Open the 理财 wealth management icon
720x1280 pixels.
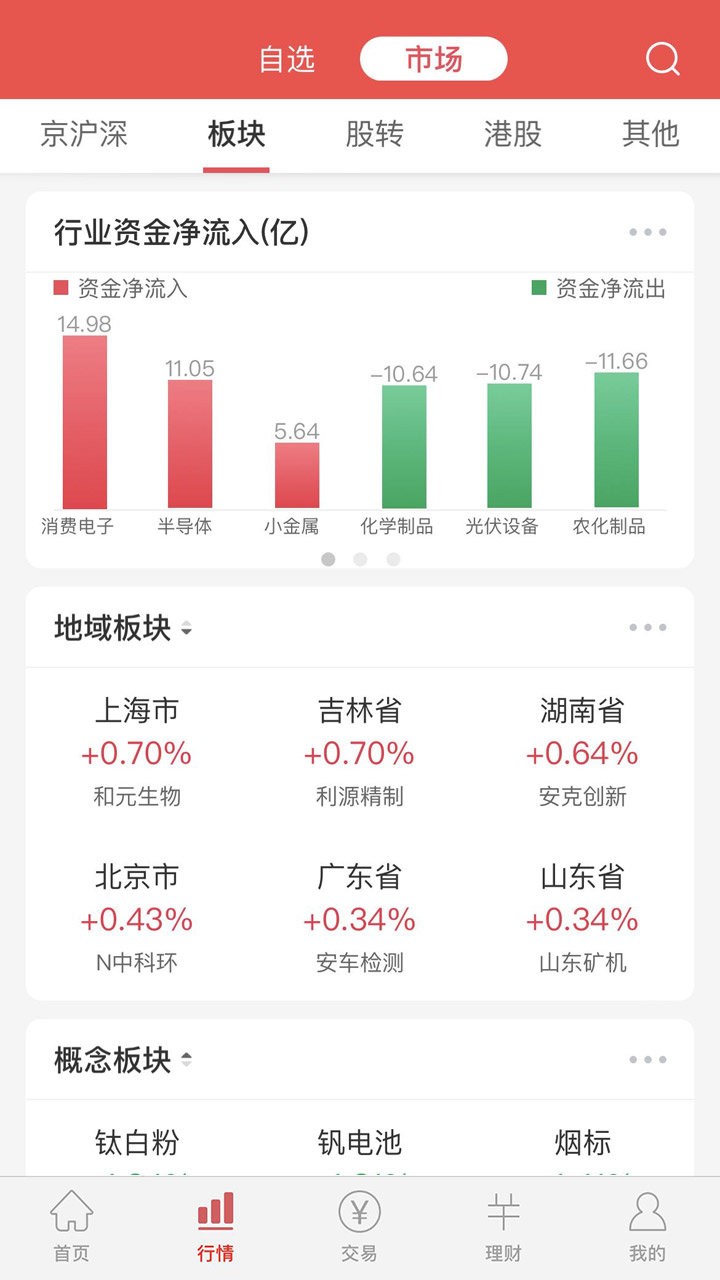point(504,1222)
